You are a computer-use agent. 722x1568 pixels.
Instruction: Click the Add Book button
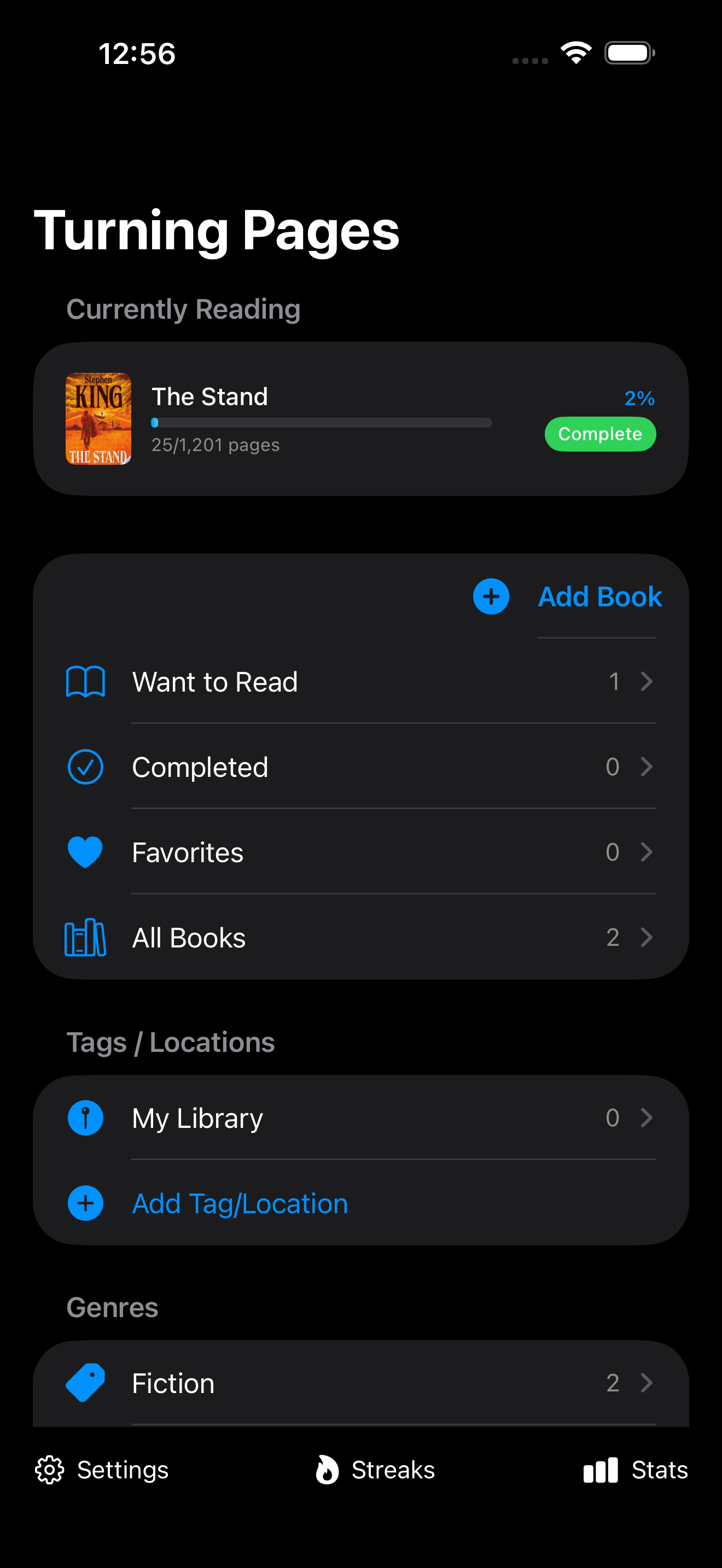point(599,597)
